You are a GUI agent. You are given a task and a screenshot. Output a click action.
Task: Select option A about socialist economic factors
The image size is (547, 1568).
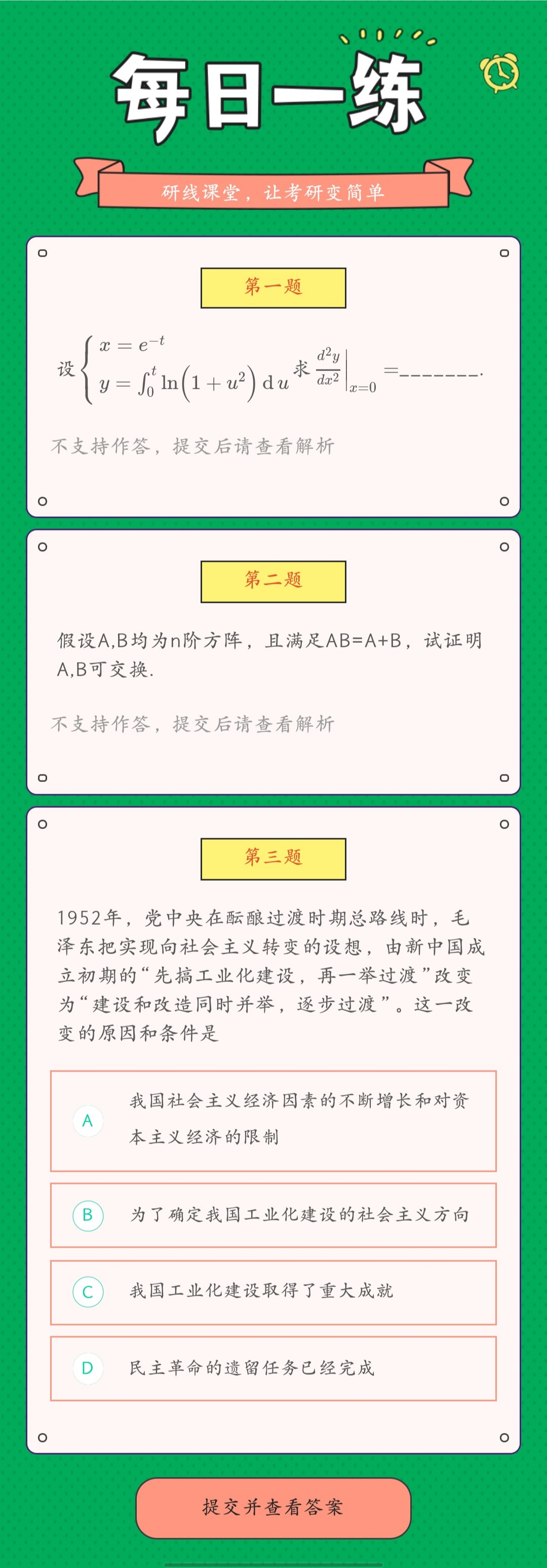[273, 1121]
